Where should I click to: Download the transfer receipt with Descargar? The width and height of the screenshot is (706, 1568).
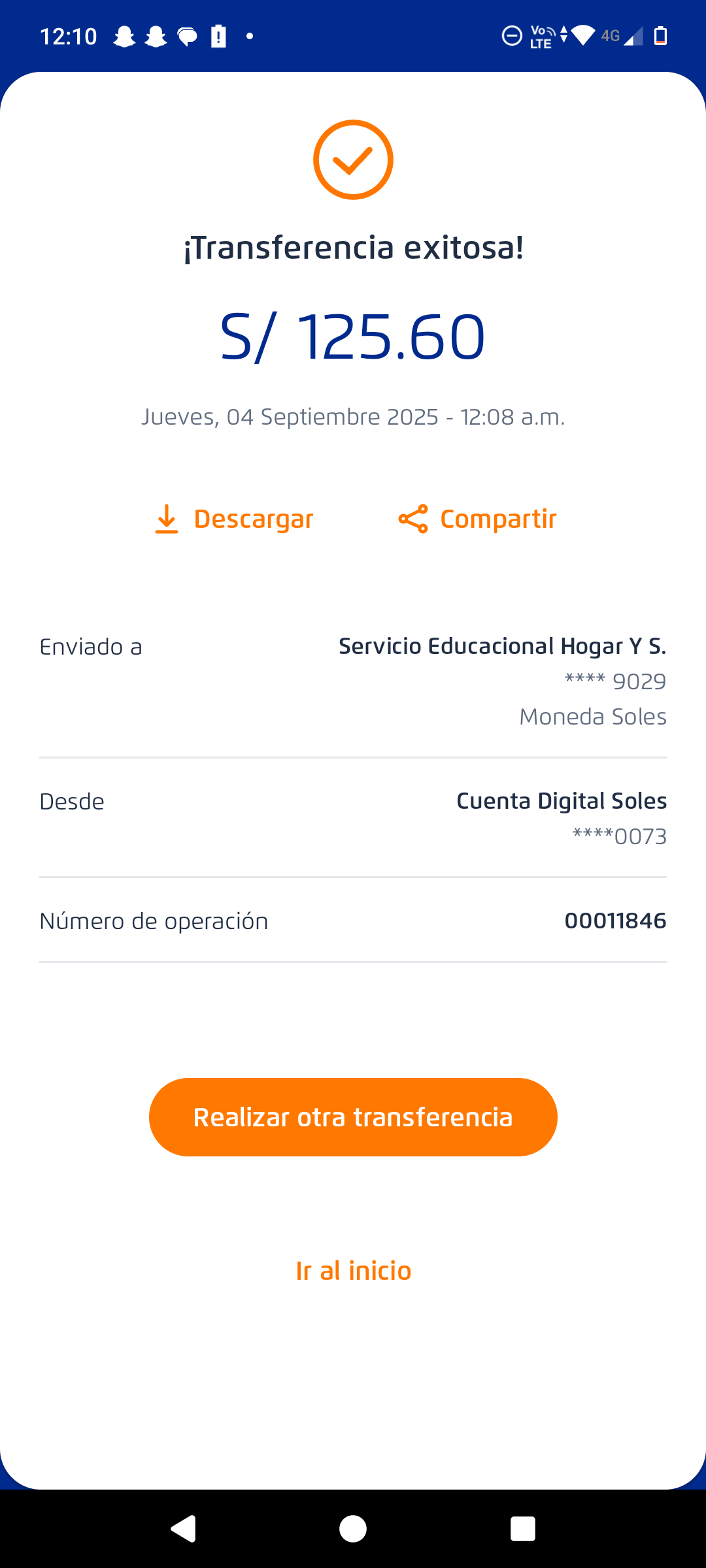pyautogui.click(x=234, y=519)
